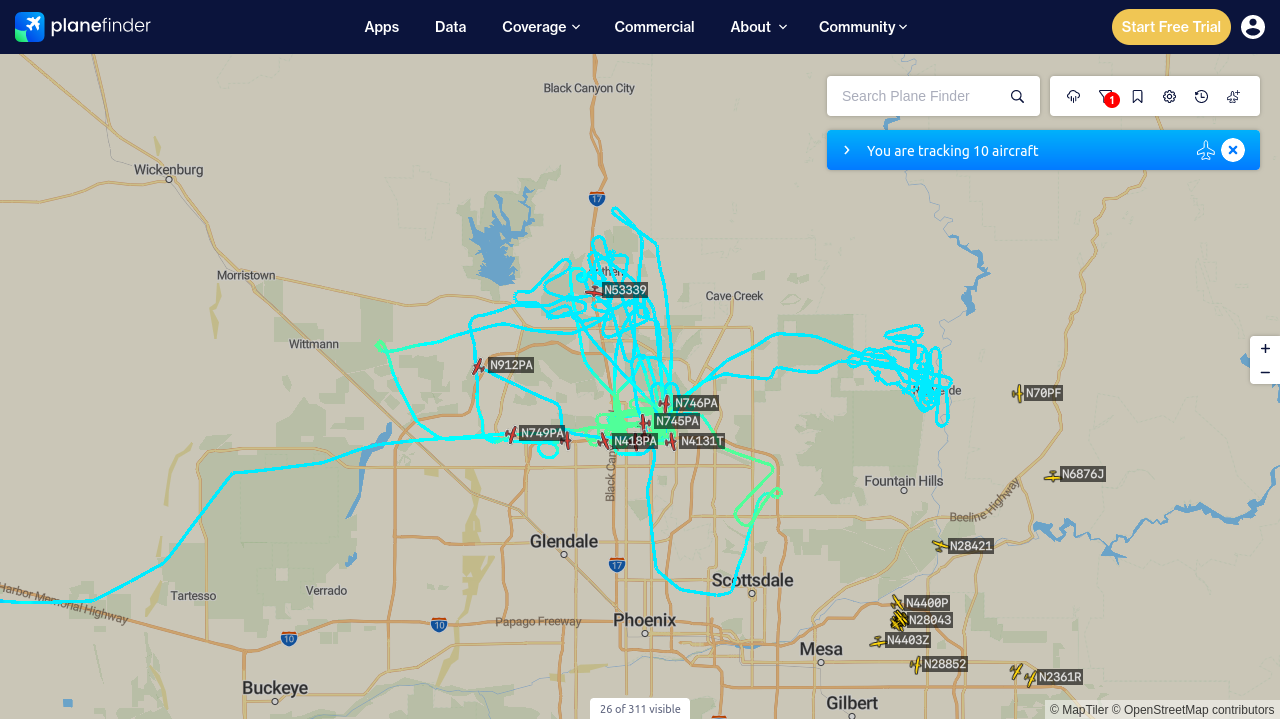Tap the Search Plane Finder field

tap(920, 96)
